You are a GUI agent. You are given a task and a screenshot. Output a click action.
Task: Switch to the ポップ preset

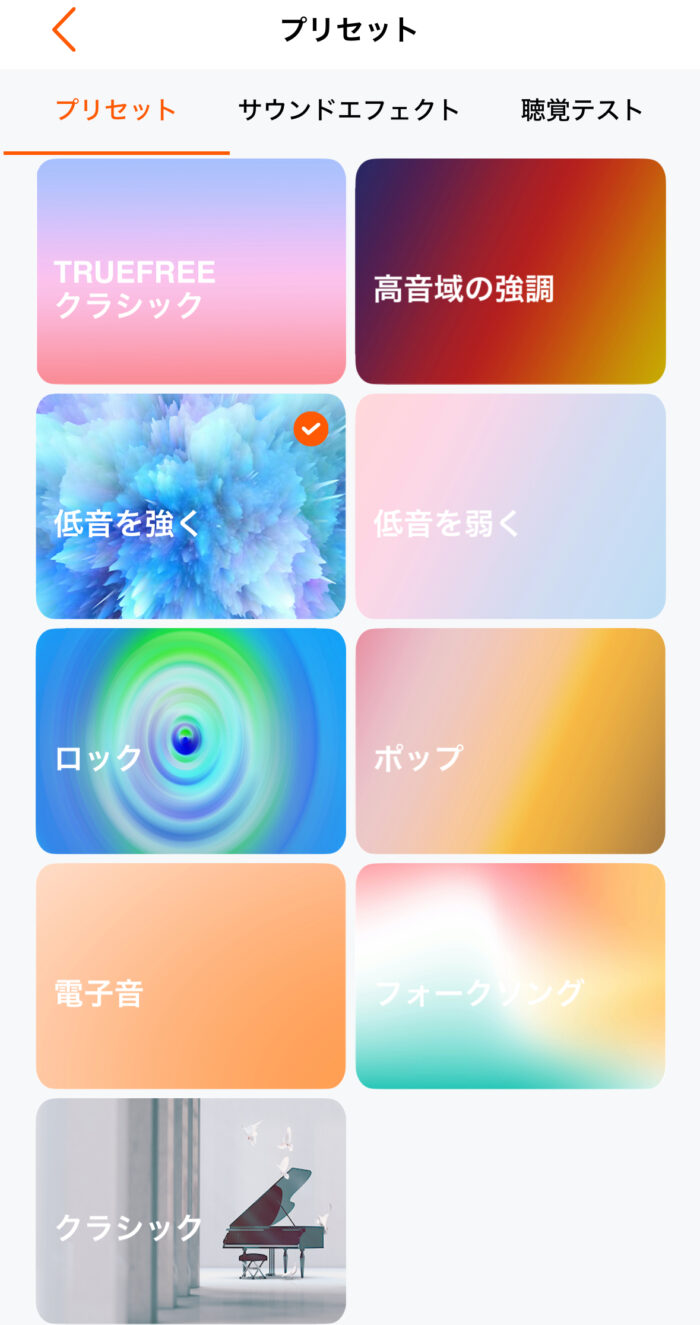[x=510, y=741]
